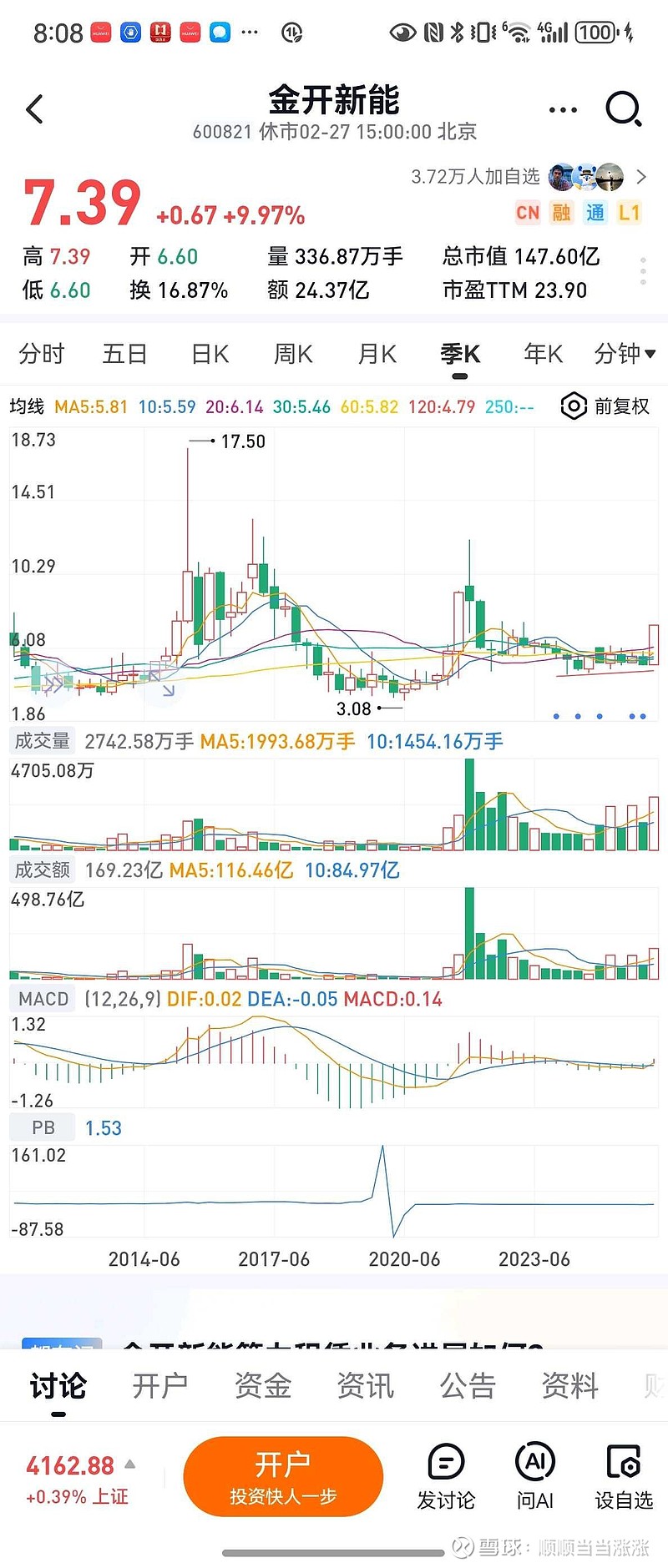Screen dimensions: 668x1568
Task: Tap the orange 开户 account button
Action: tap(283, 1475)
